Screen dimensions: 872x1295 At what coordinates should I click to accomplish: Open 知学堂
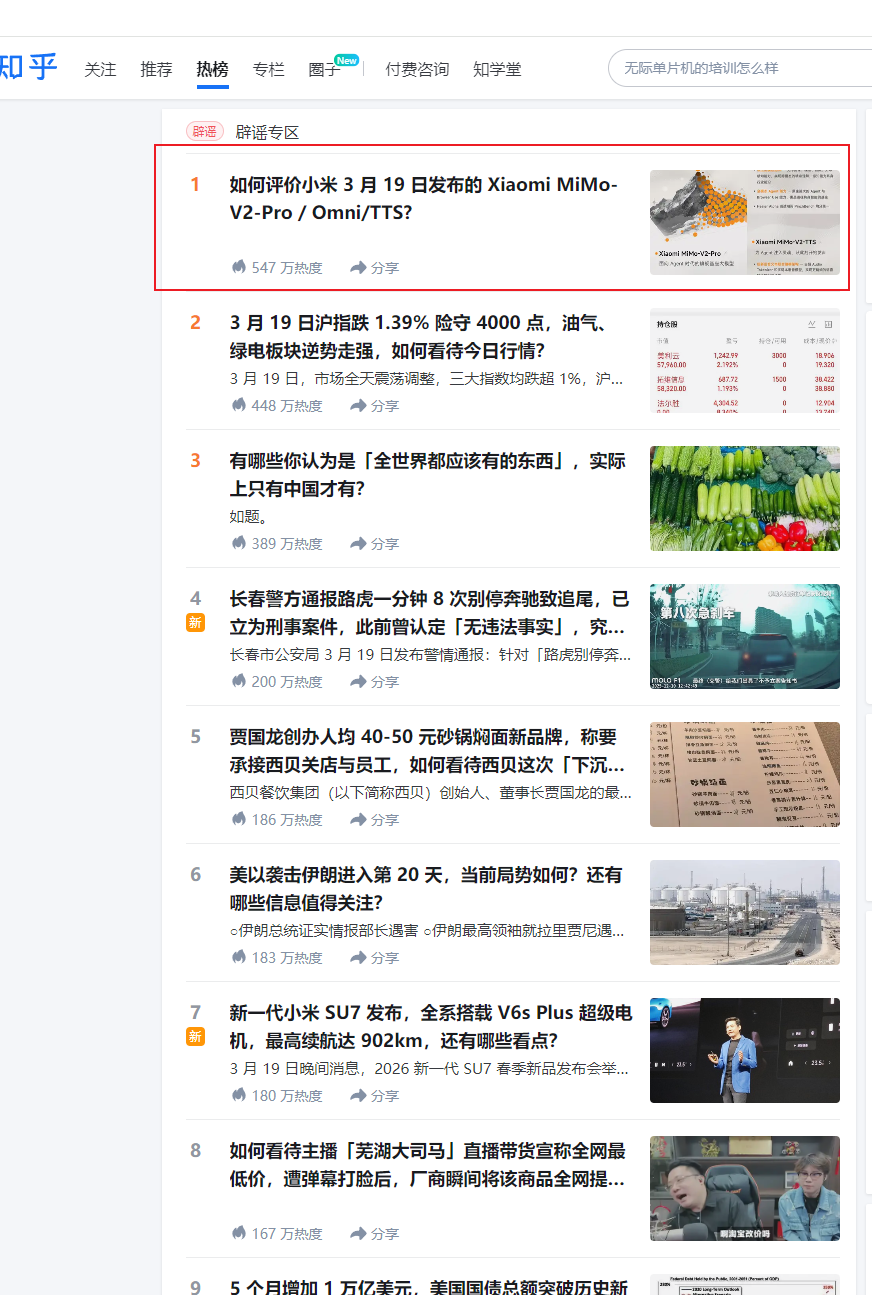(497, 69)
